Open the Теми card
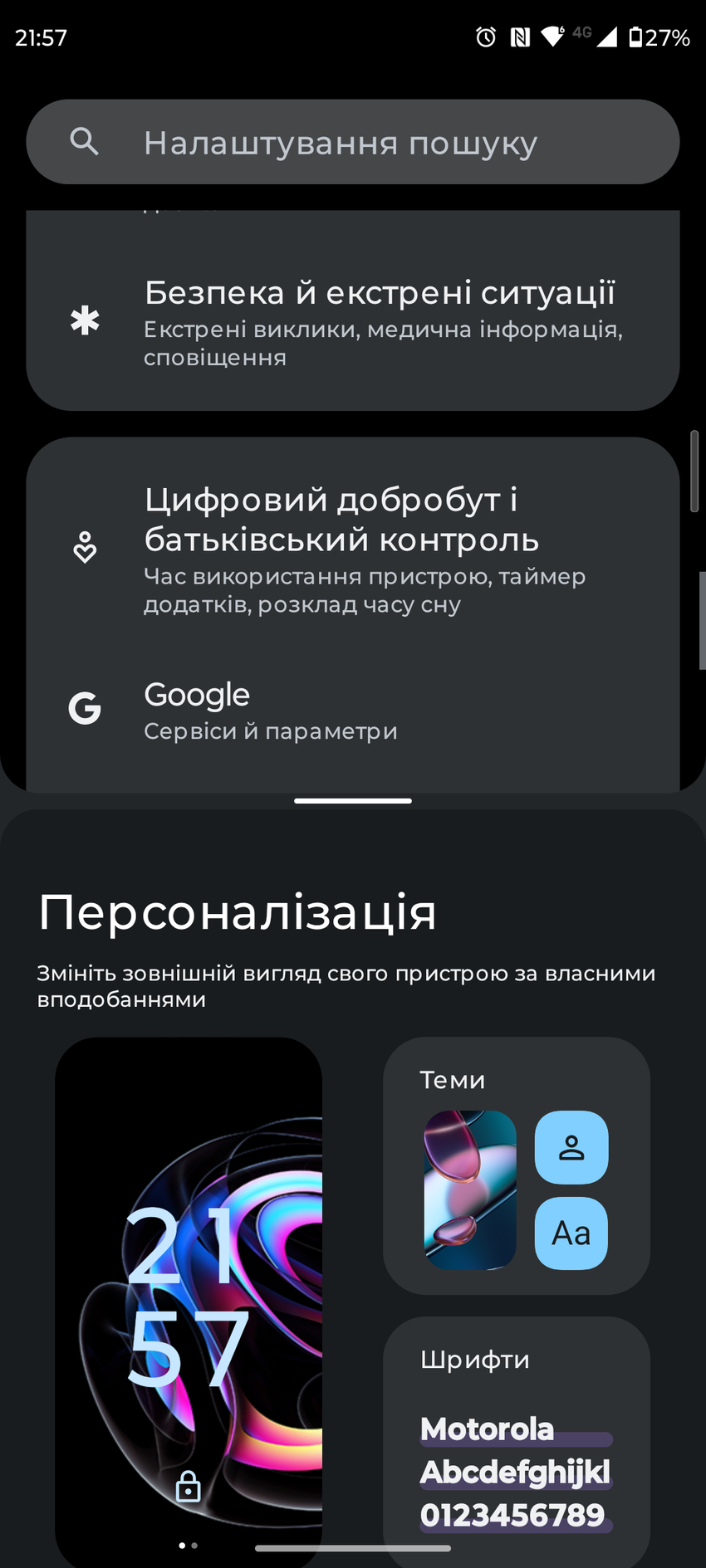This screenshot has height=1568, width=706. pyautogui.click(x=516, y=1165)
